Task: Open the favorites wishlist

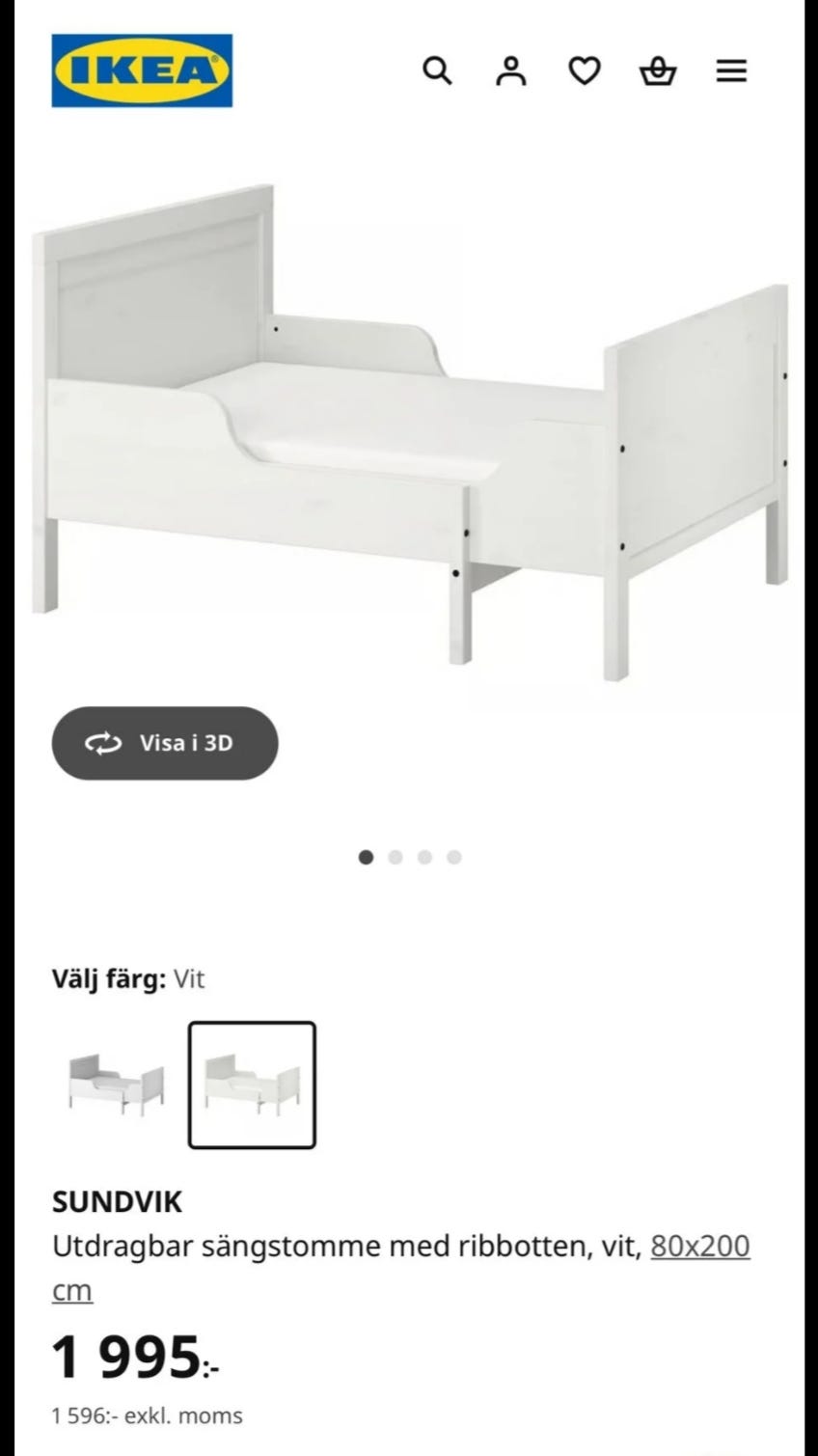Action: 585,70
